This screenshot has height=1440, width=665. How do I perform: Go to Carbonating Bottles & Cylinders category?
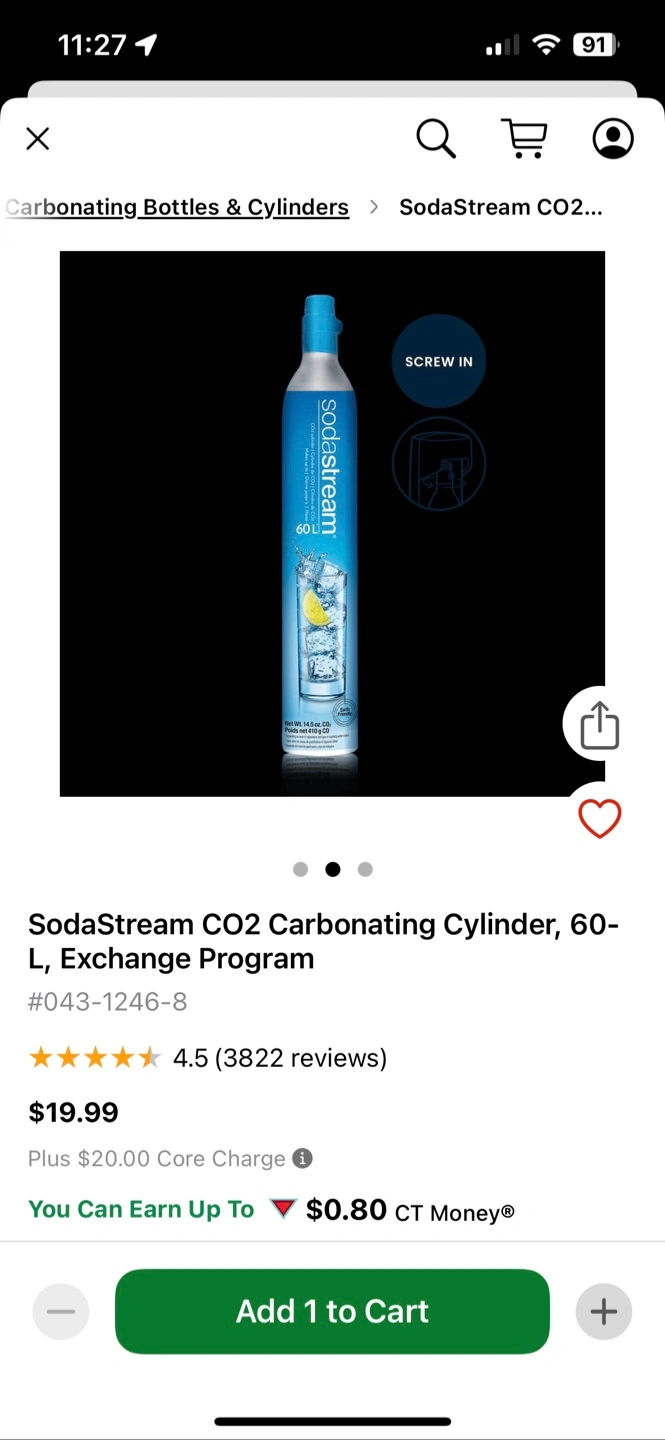coord(178,207)
